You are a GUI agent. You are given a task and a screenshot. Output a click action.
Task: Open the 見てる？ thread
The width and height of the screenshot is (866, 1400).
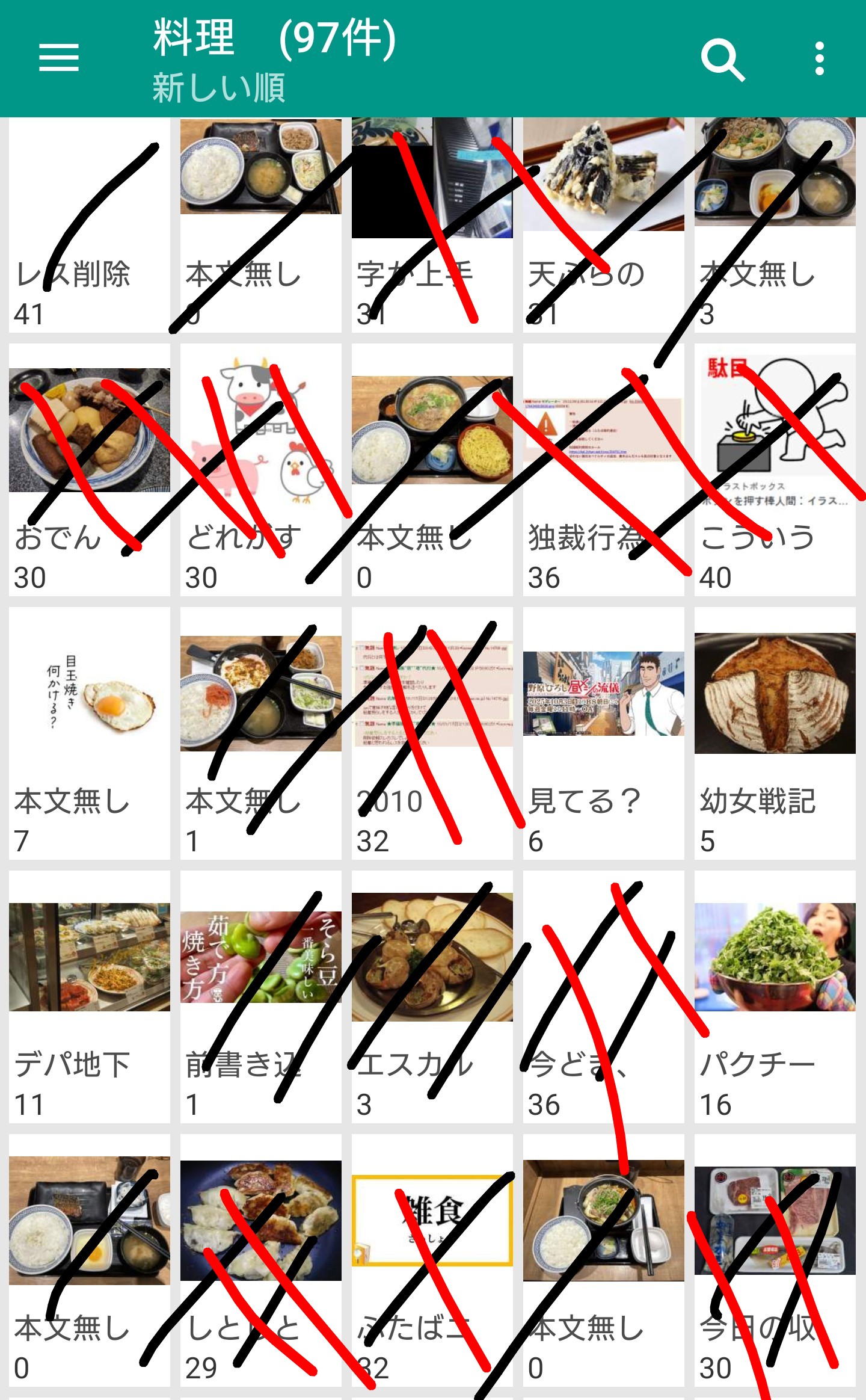603,733
